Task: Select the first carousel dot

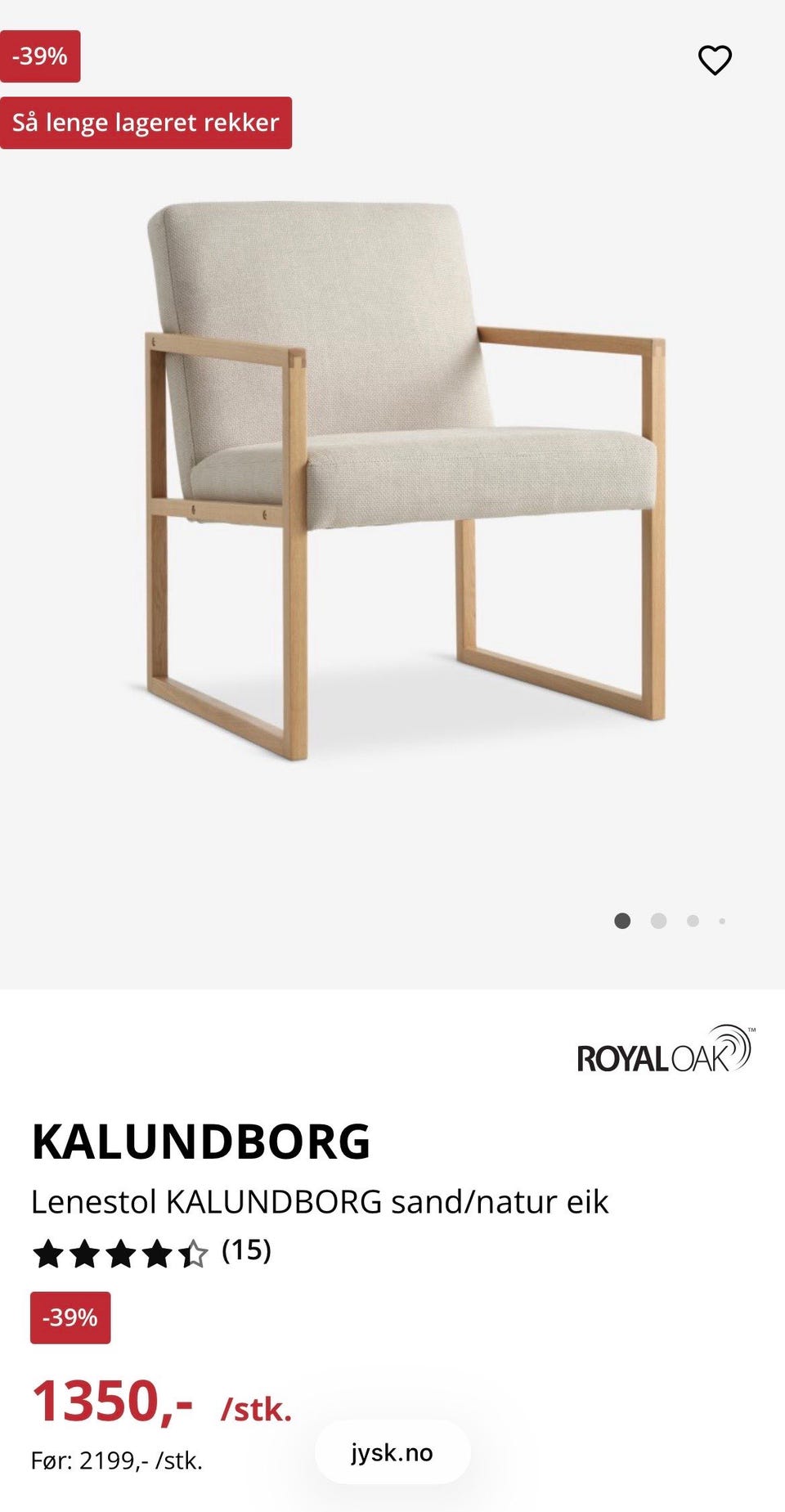Action: 621,921
